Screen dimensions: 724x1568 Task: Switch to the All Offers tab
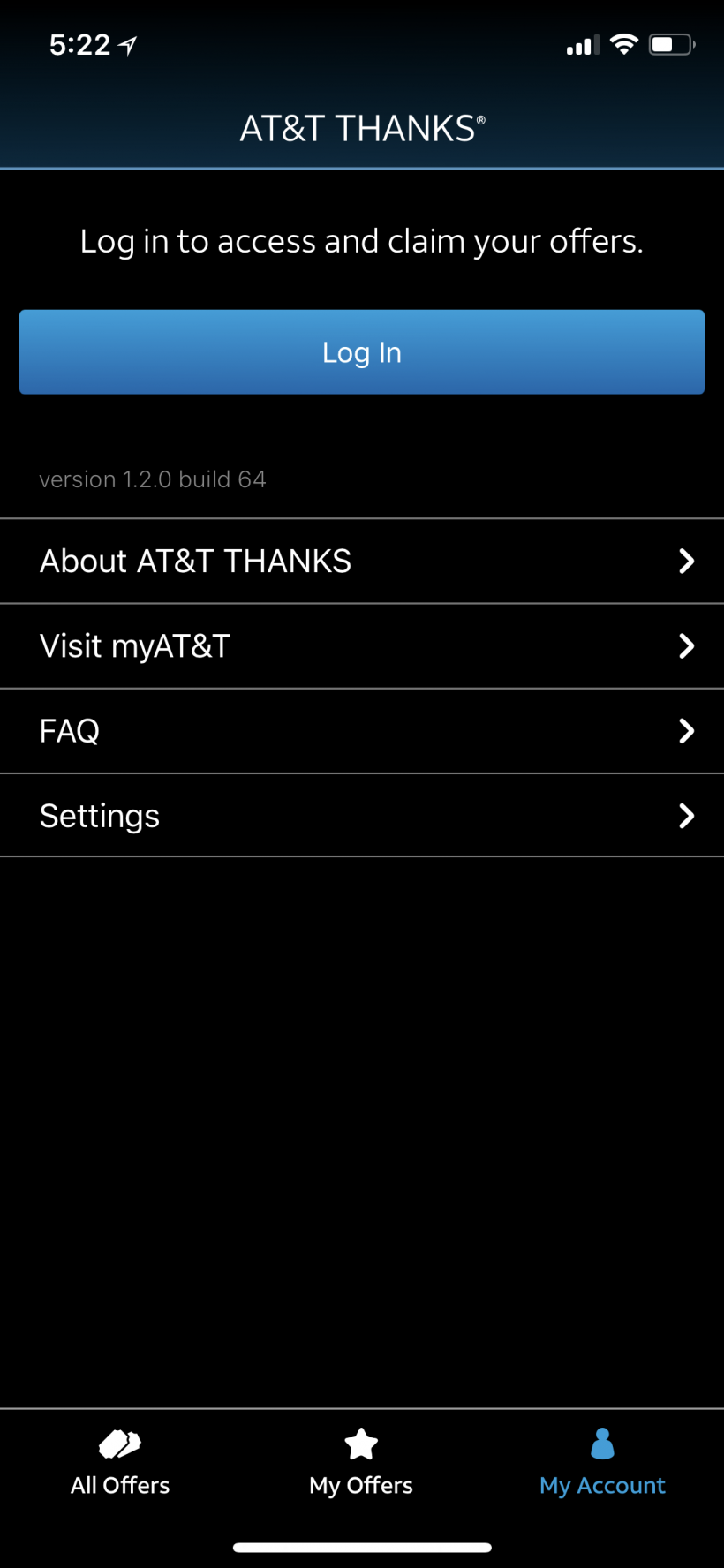(120, 1463)
